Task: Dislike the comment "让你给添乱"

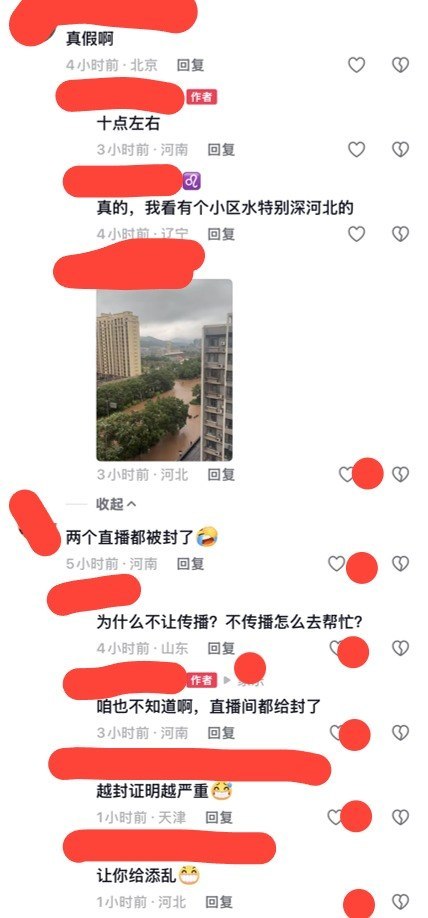Action: [400, 901]
